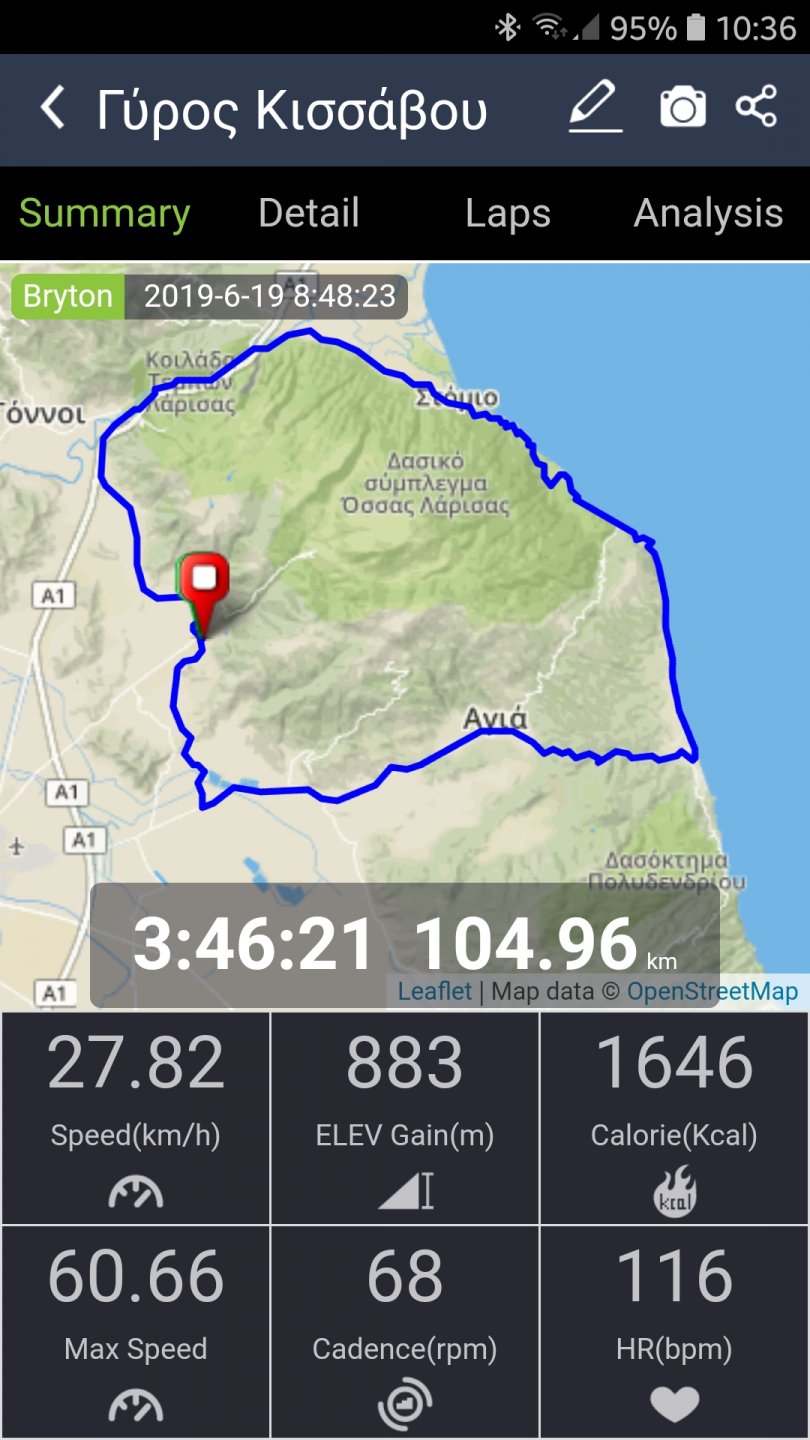The height and width of the screenshot is (1440, 810).
Task: Open the Leaflet attribution link
Action: coord(435,991)
